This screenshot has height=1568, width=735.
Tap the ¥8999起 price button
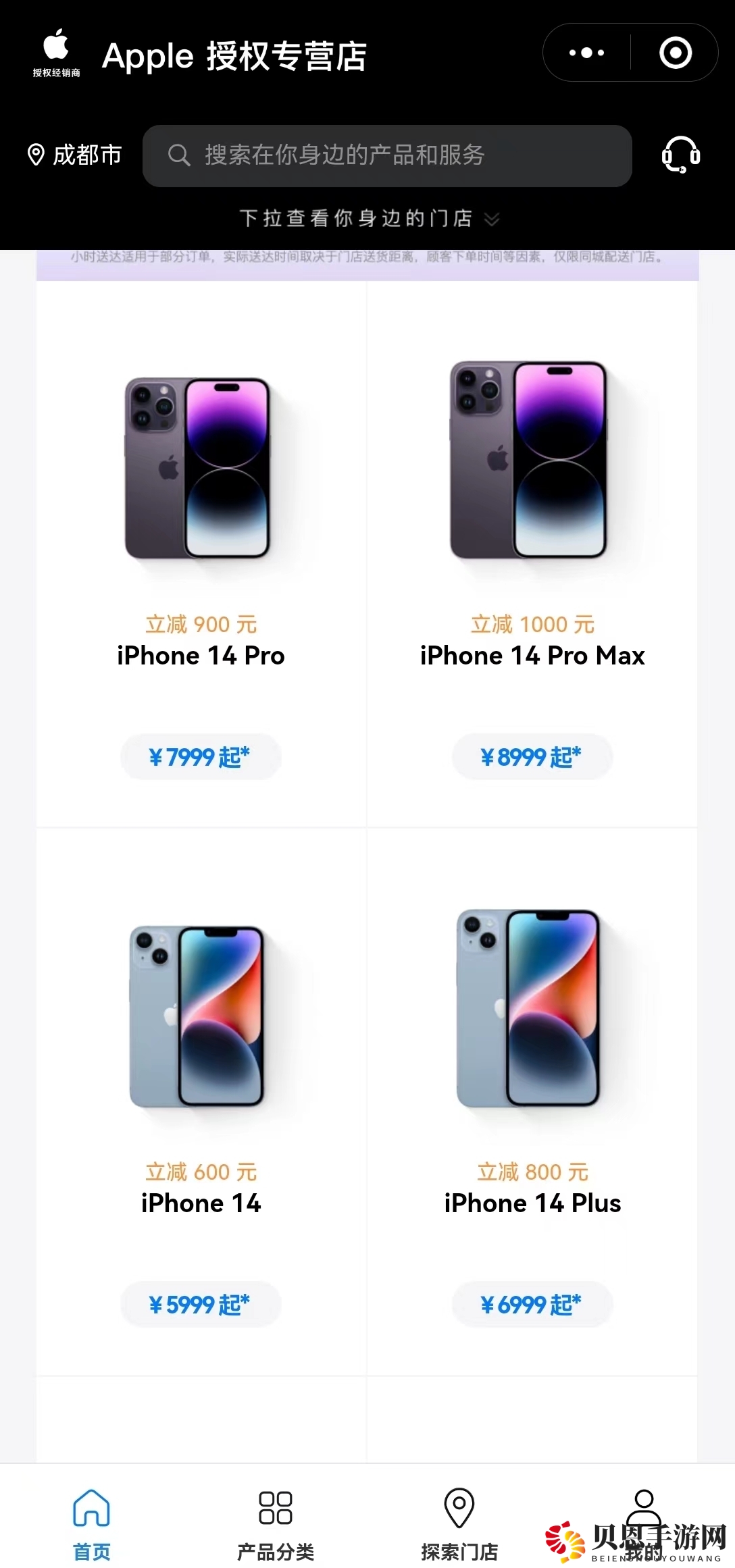[532, 757]
